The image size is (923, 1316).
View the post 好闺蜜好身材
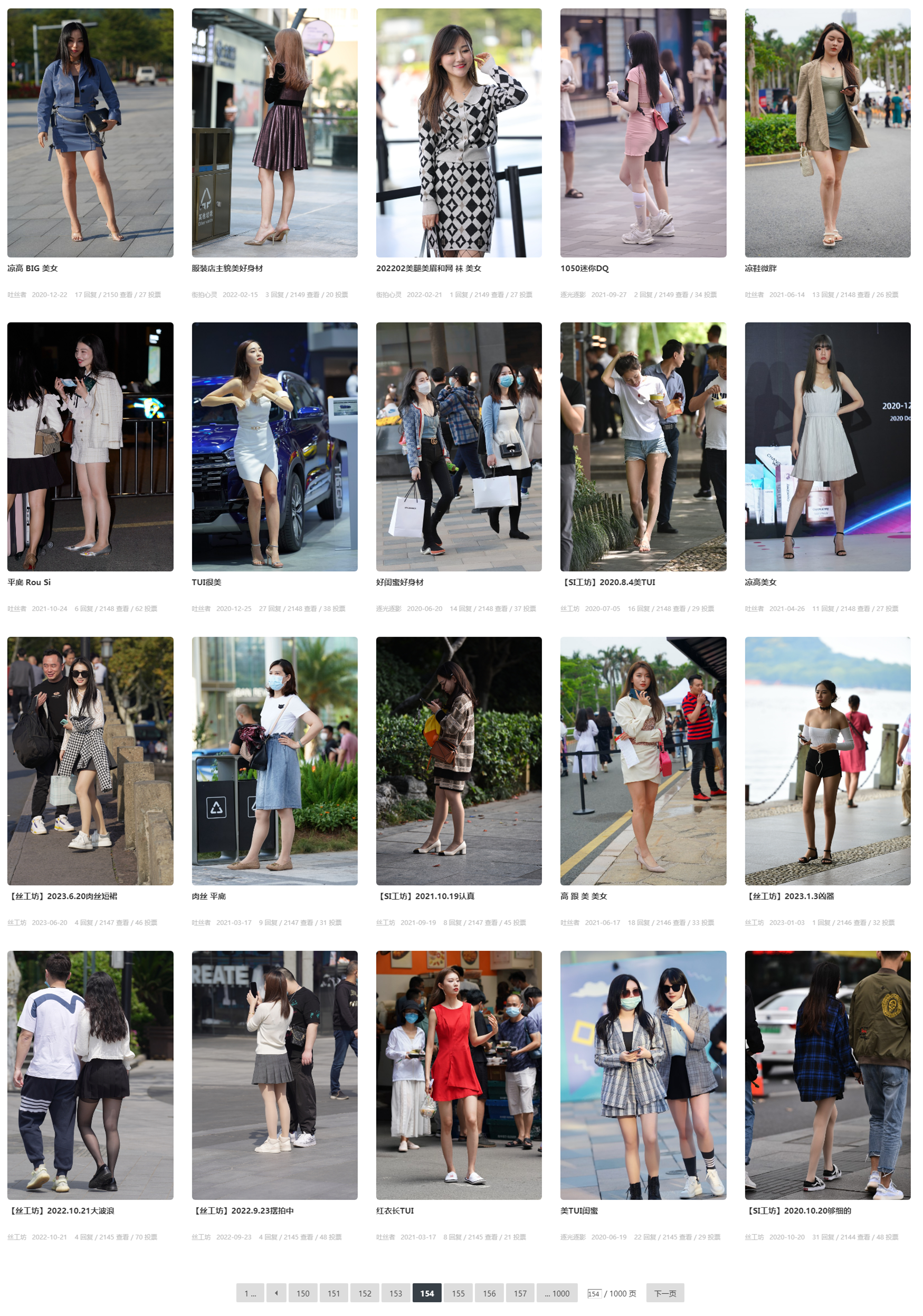tap(399, 583)
